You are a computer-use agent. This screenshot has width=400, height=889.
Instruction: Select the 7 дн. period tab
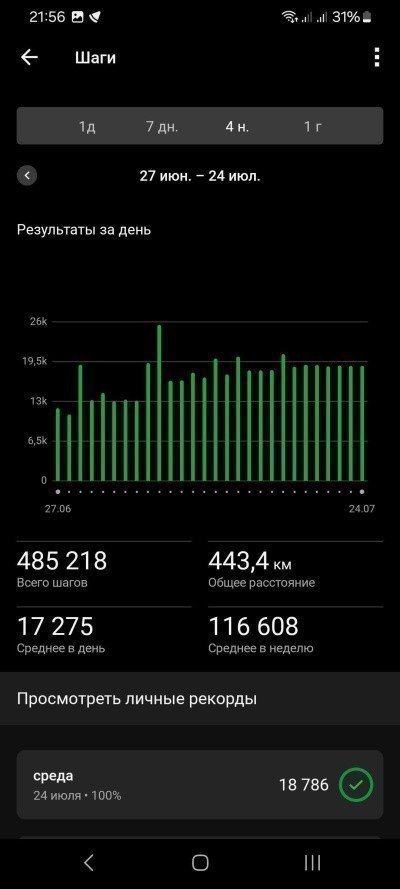162,126
